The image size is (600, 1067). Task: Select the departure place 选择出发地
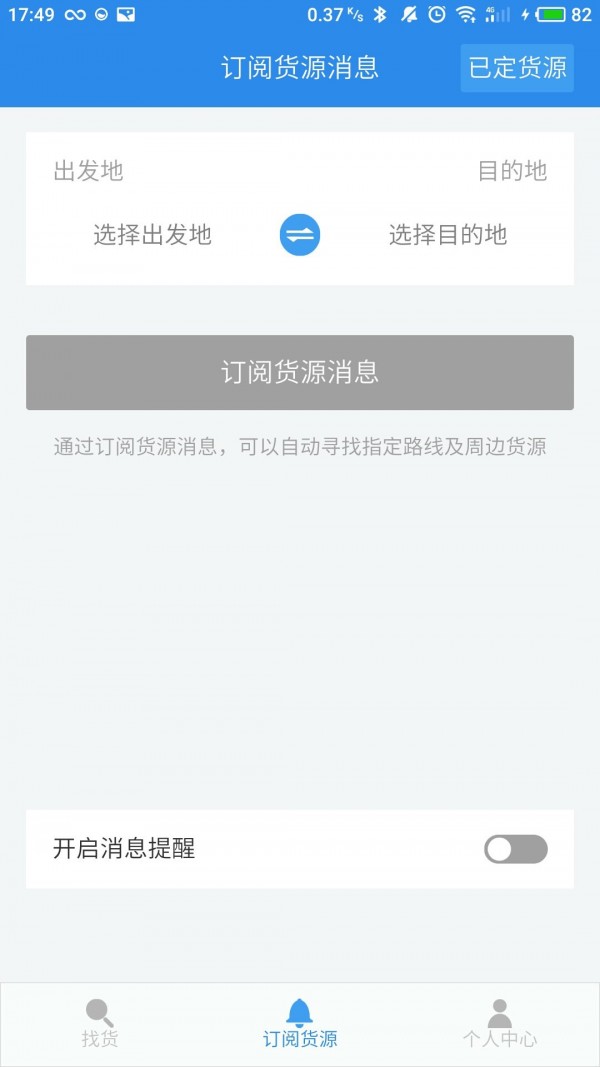pos(153,235)
